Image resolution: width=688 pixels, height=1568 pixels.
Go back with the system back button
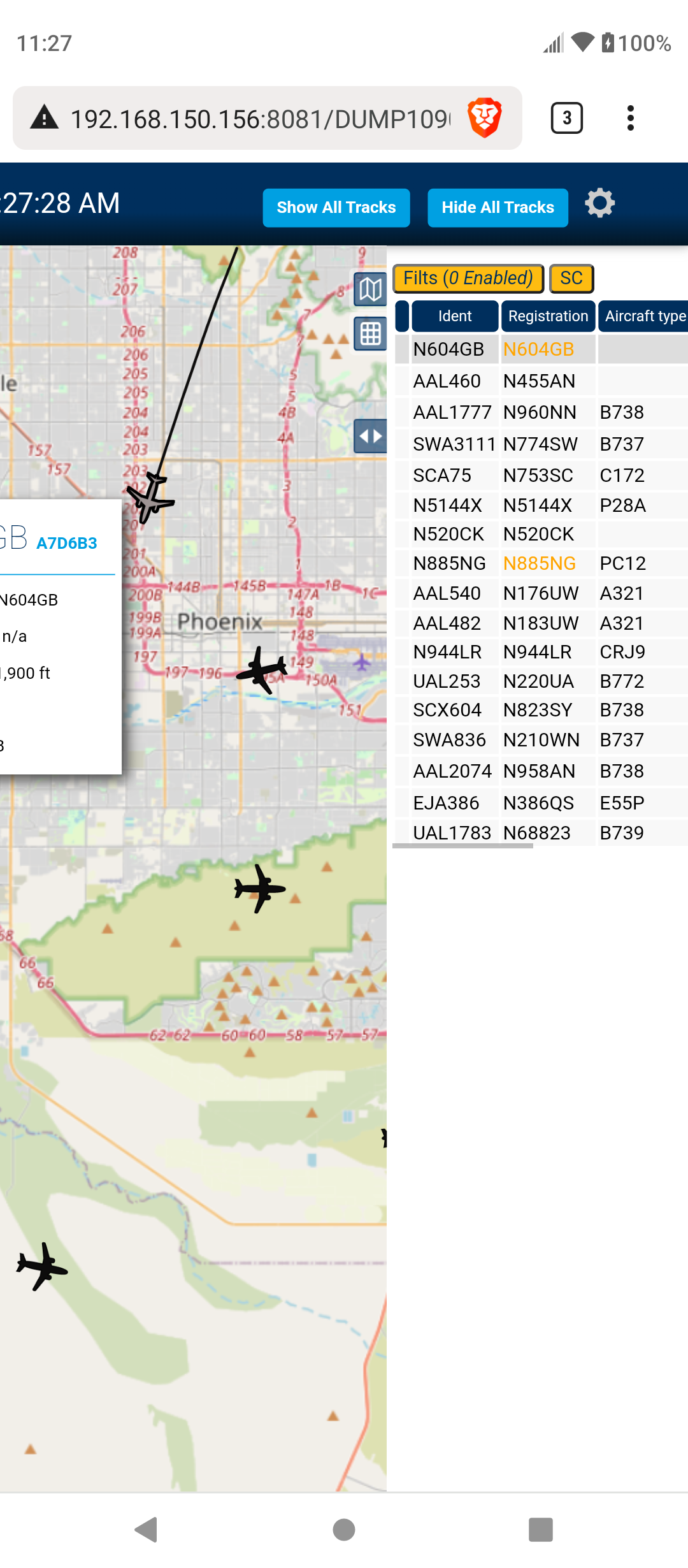point(147,1529)
